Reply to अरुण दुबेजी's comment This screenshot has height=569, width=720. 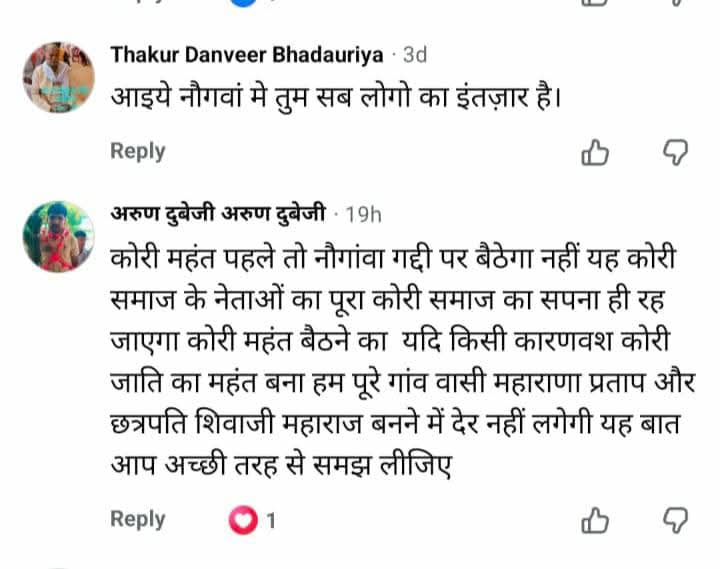[x=137, y=519]
